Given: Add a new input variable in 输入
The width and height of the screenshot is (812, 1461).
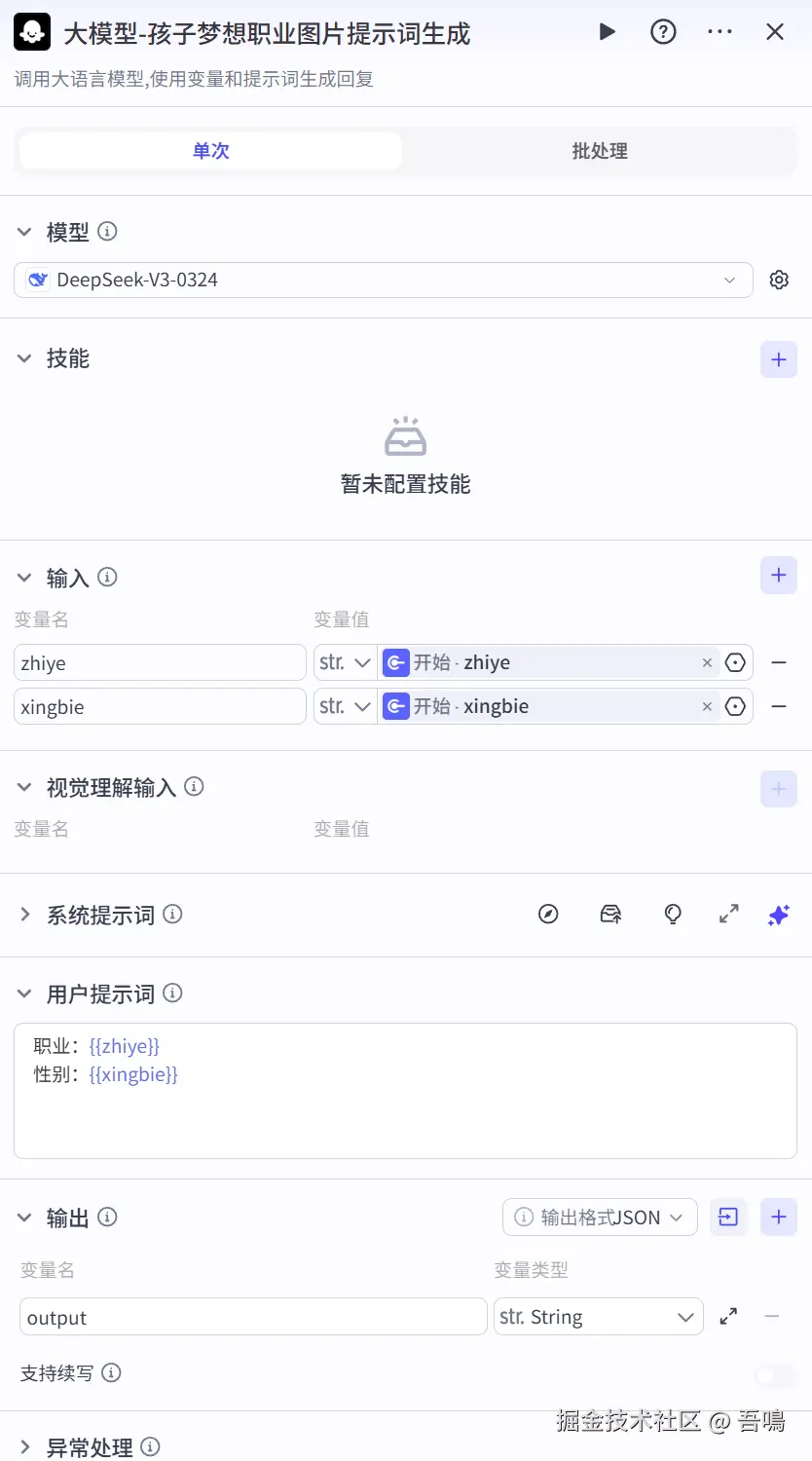Looking at the screenshot, I should 779,576.
